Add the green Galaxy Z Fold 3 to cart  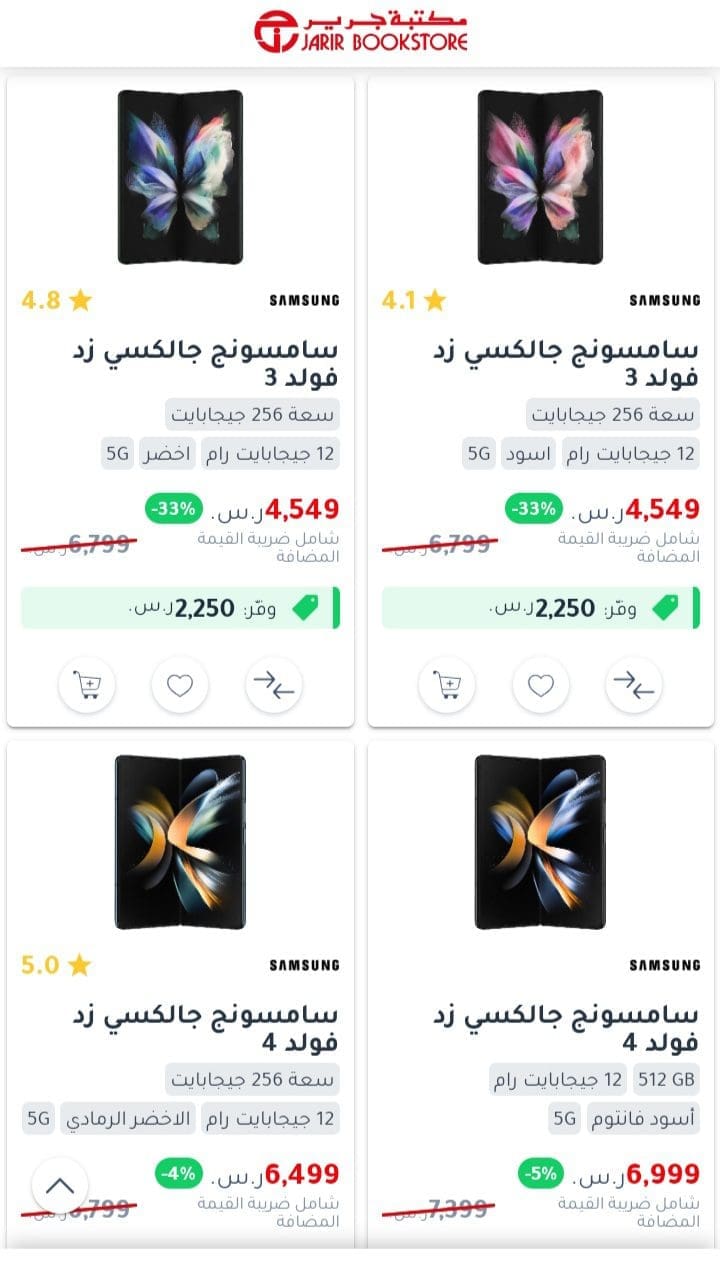(x=87, y=686)
